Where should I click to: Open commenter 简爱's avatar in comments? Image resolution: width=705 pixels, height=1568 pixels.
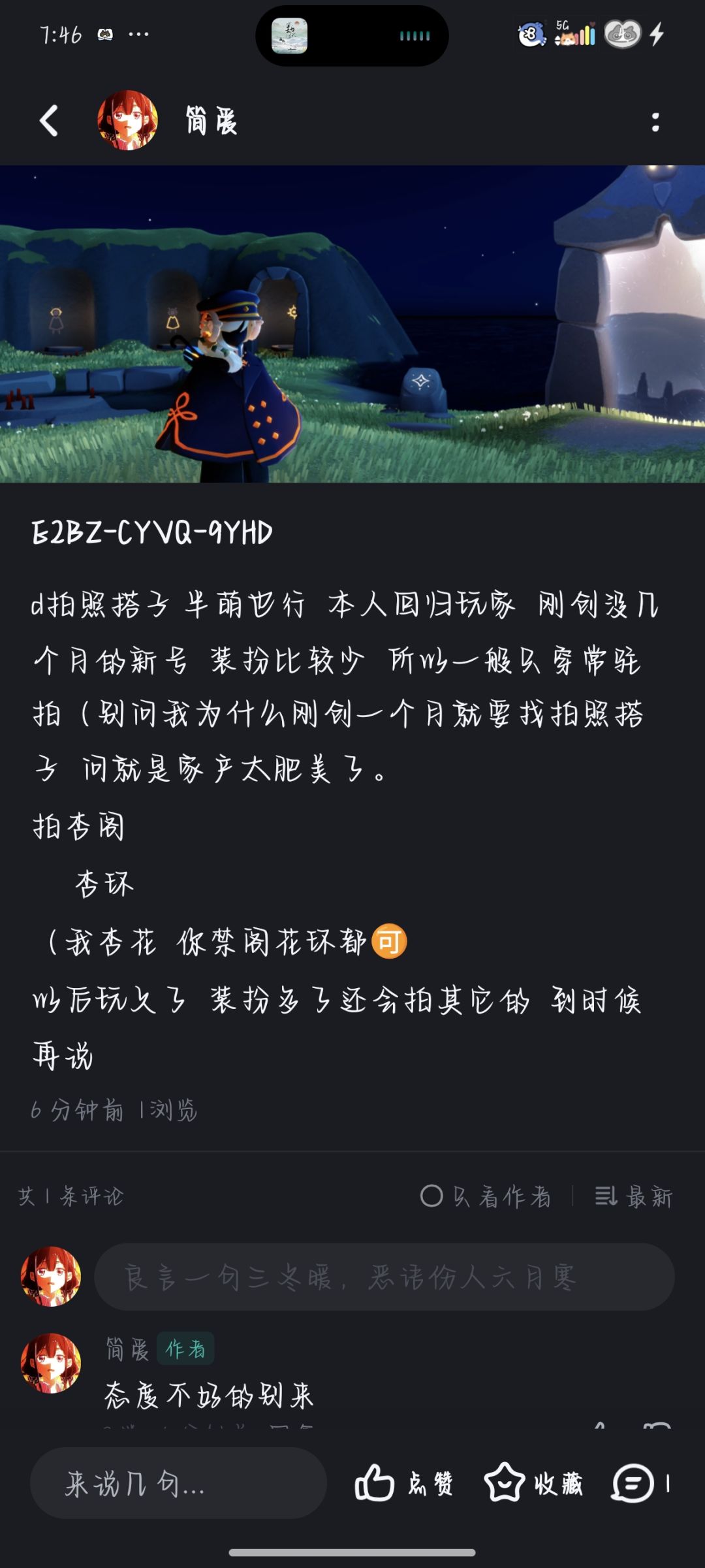click(51, 1363)
